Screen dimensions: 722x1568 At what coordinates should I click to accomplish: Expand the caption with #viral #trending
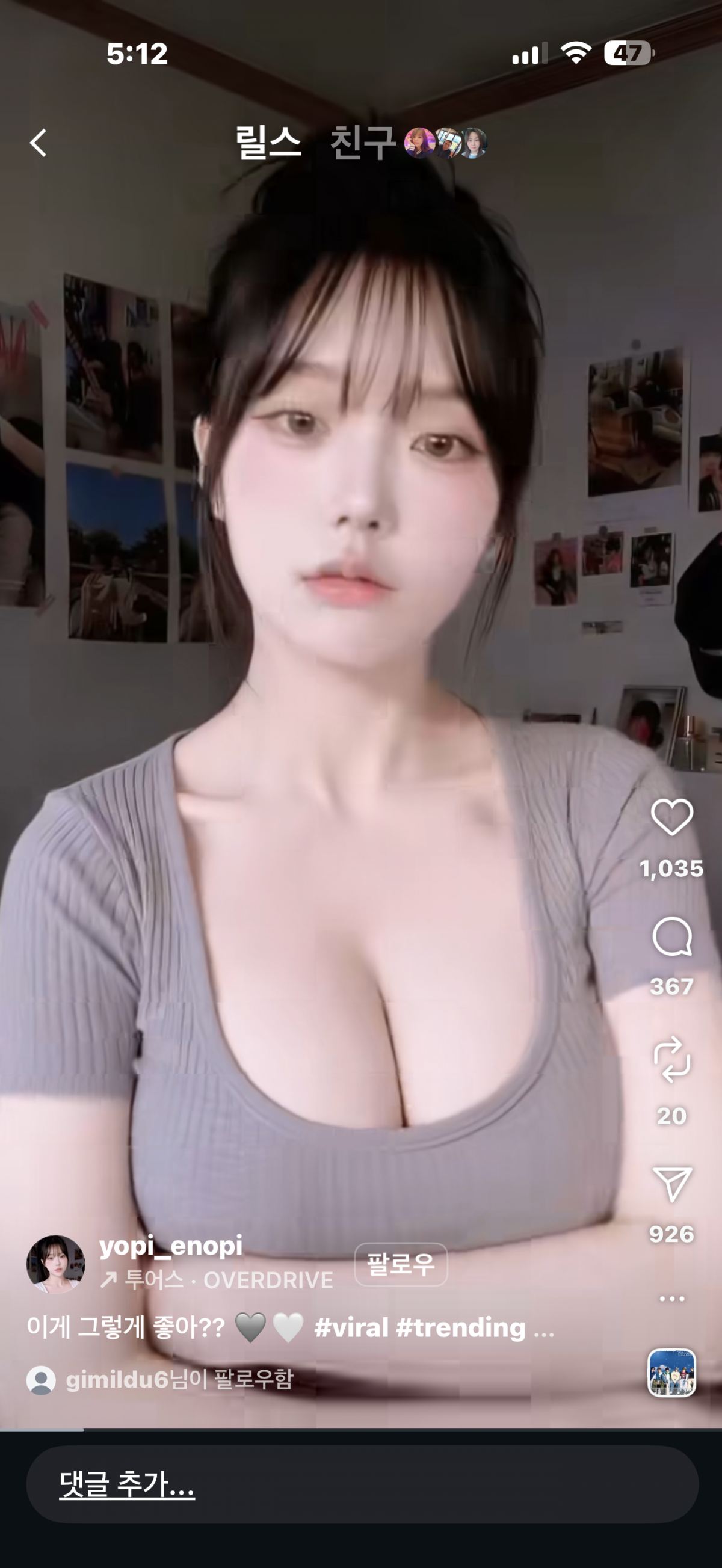click(543, 1327)
